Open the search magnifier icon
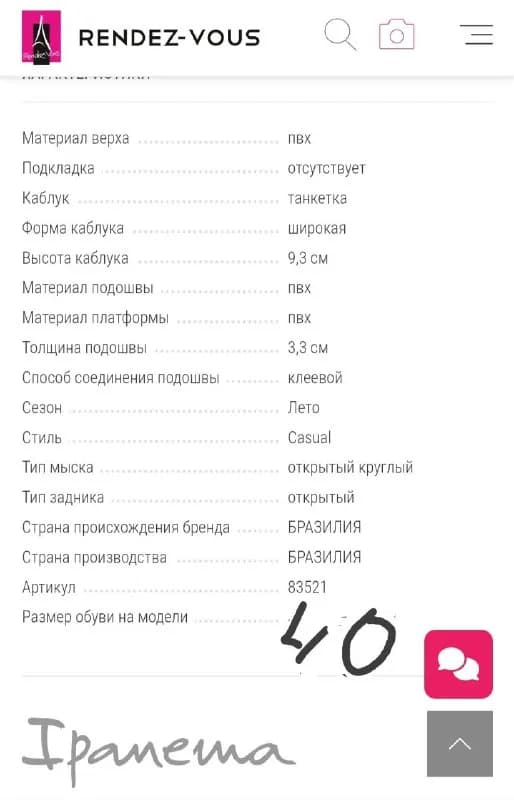 (x=340, y=35)
